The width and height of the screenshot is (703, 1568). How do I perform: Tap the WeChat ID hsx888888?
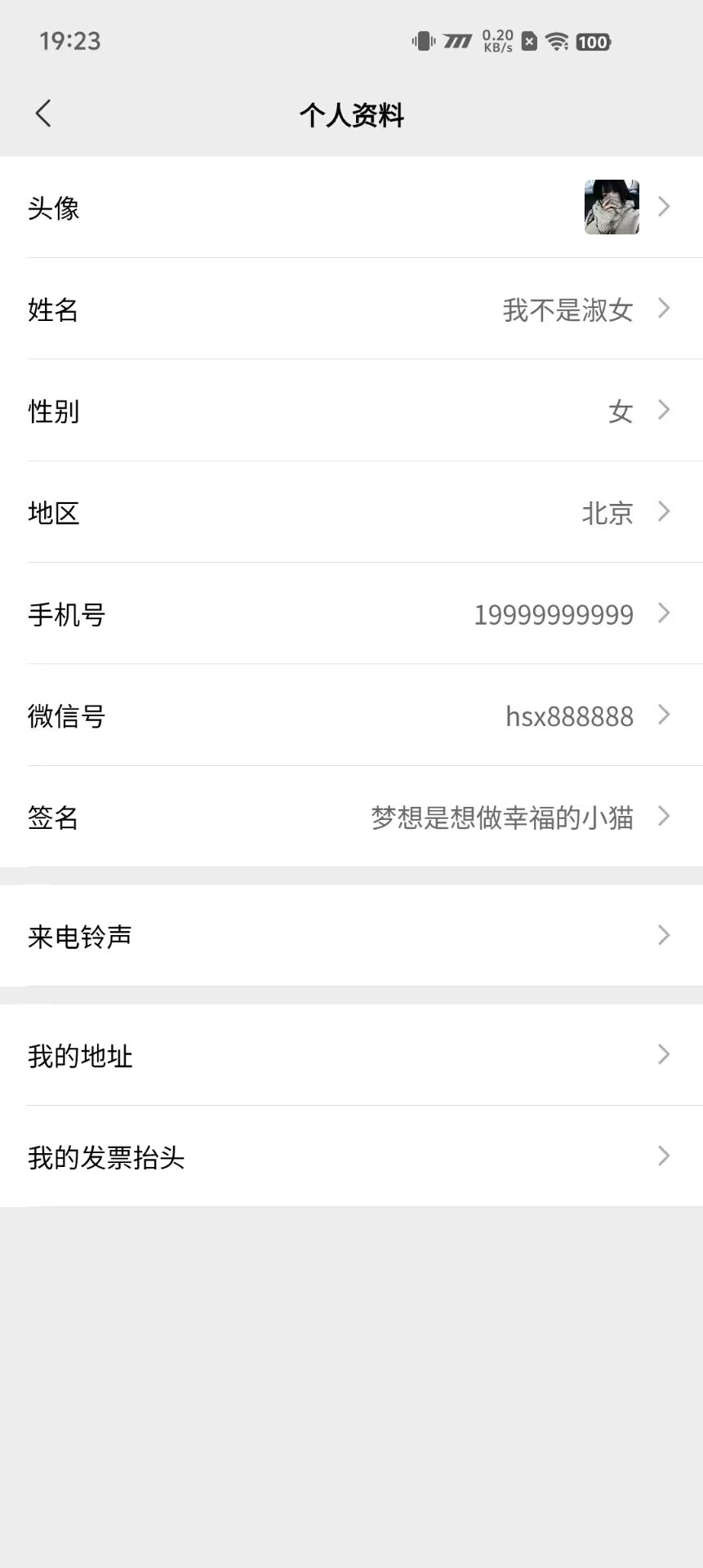[x=569, y=715]
